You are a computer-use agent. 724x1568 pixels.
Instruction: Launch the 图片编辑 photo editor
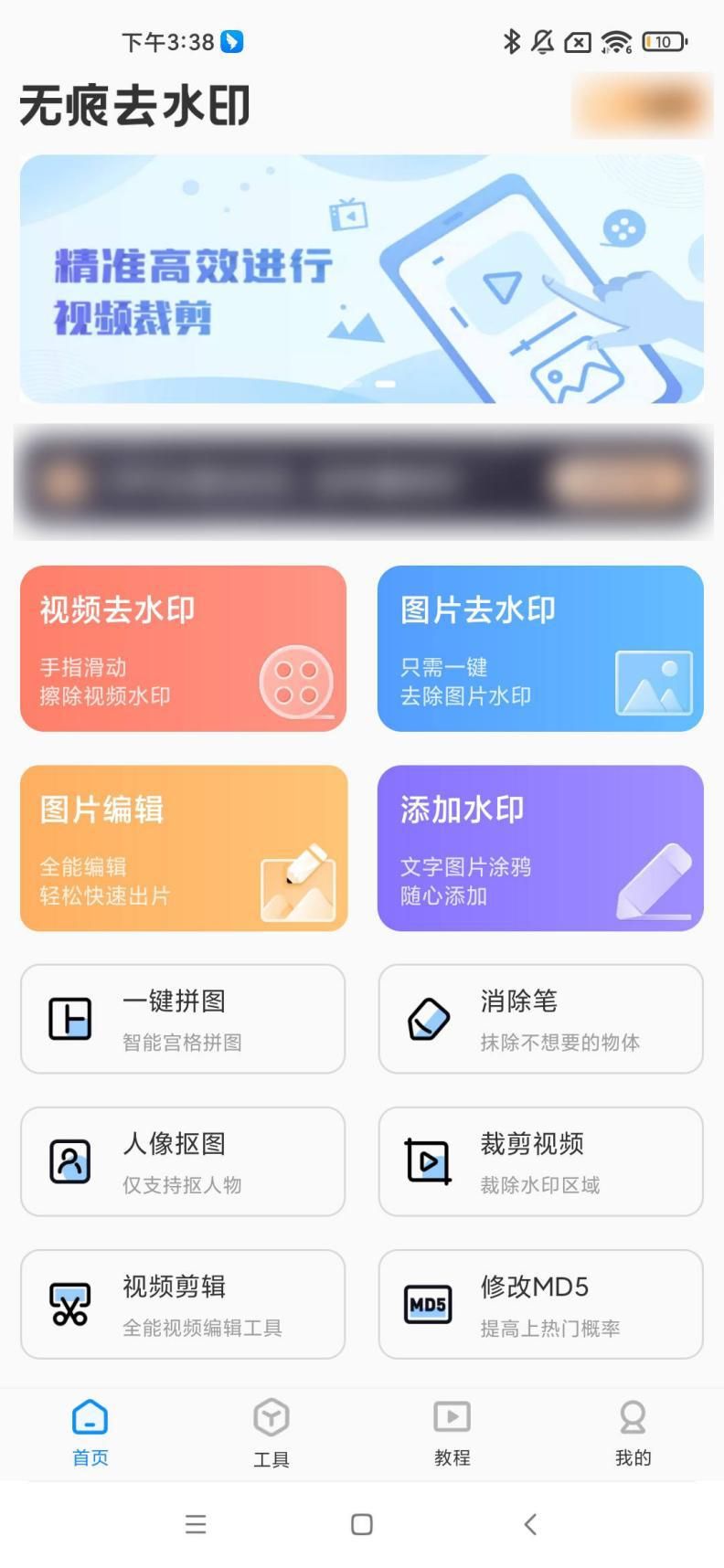click(183, 847)
